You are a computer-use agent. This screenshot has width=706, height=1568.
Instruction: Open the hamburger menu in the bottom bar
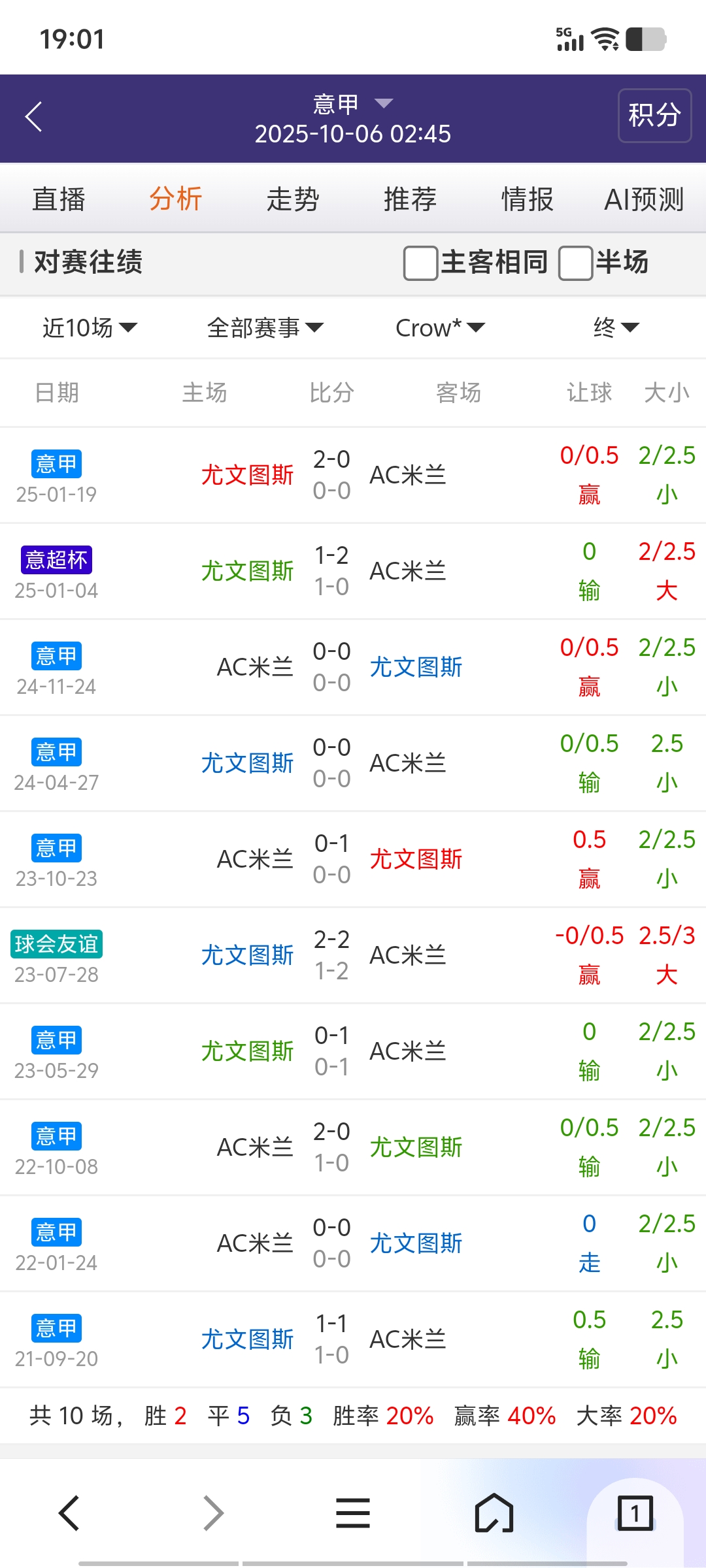pos(353,1514)
